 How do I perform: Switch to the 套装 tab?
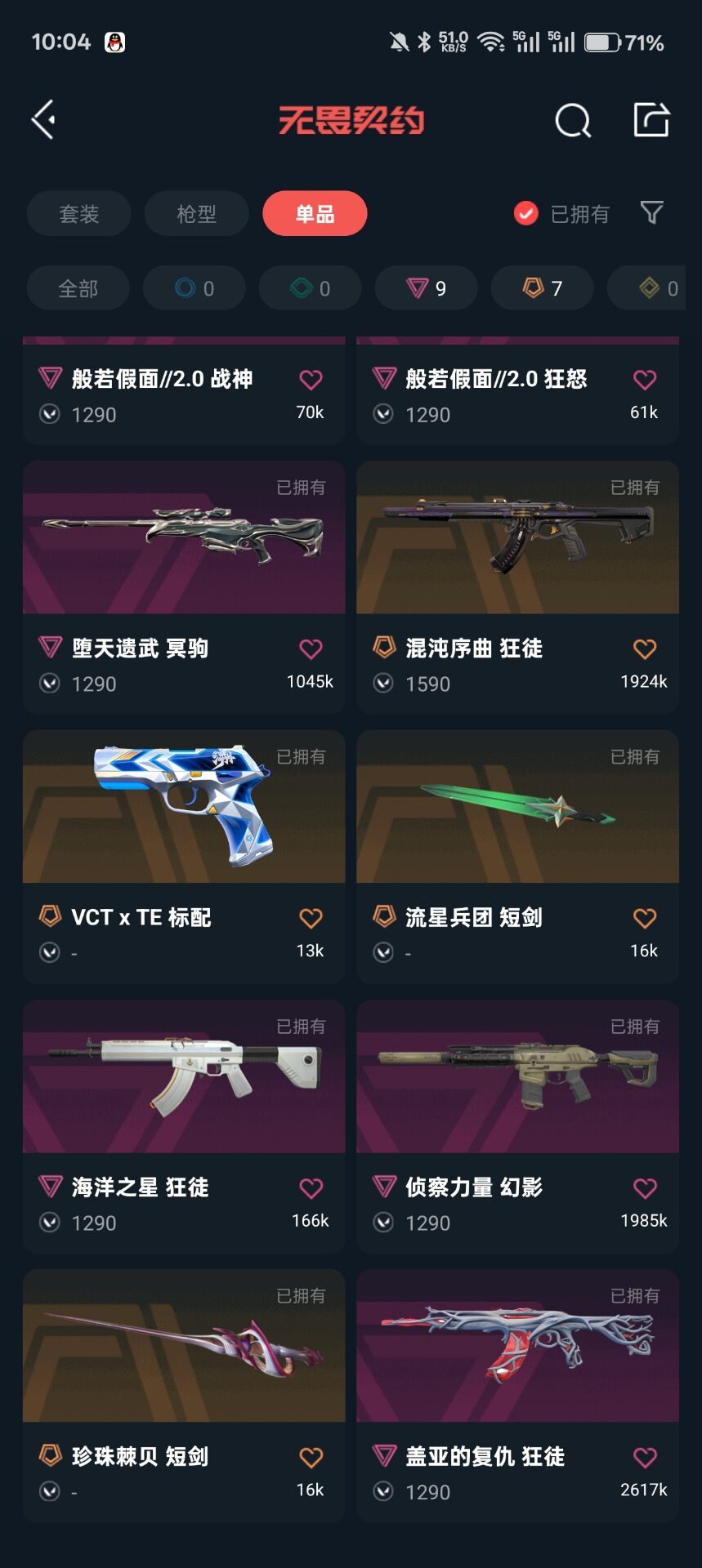pyautogui.click(x=78, y=213)
